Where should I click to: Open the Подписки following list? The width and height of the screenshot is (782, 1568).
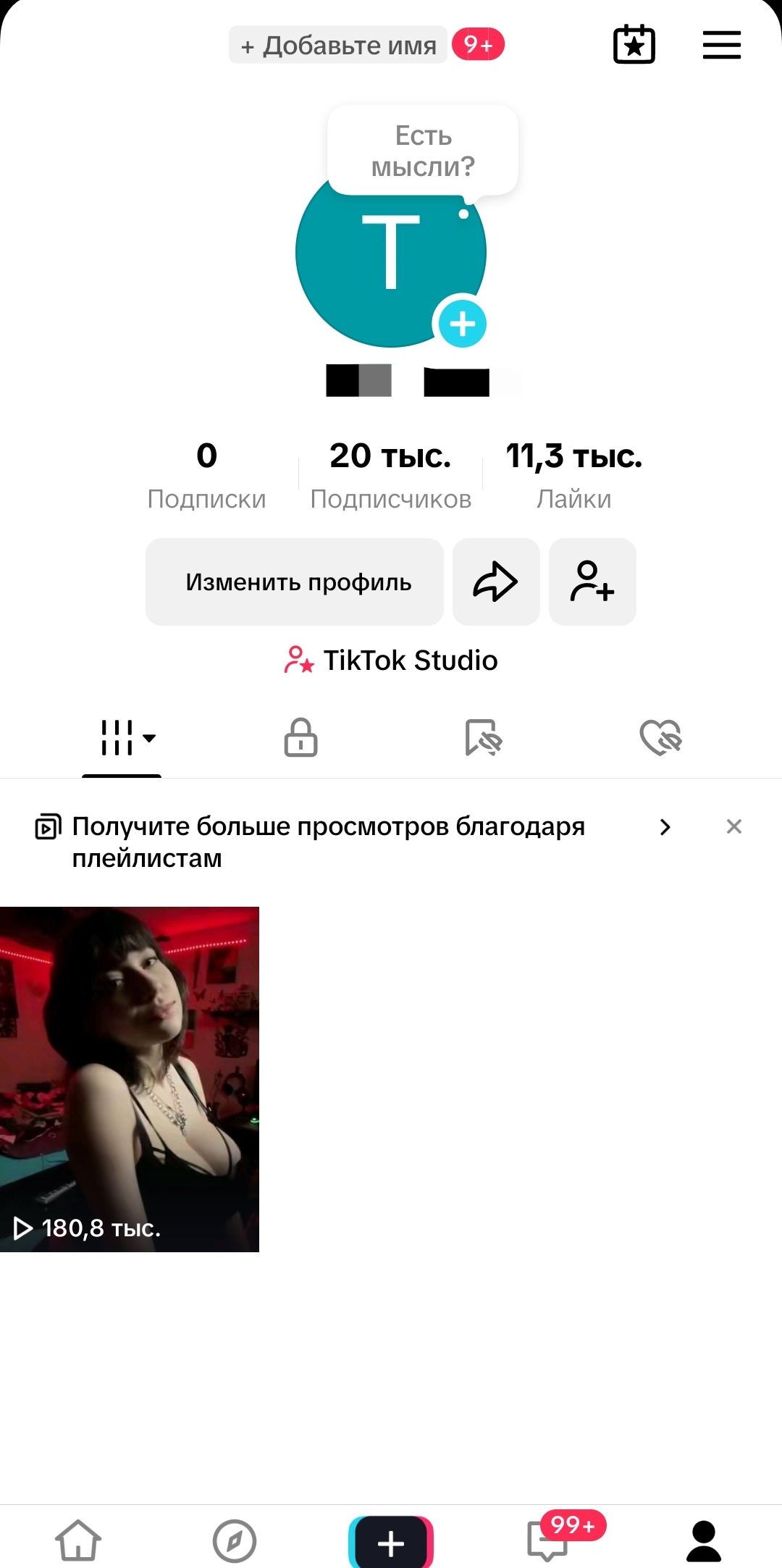coord(206,475)
